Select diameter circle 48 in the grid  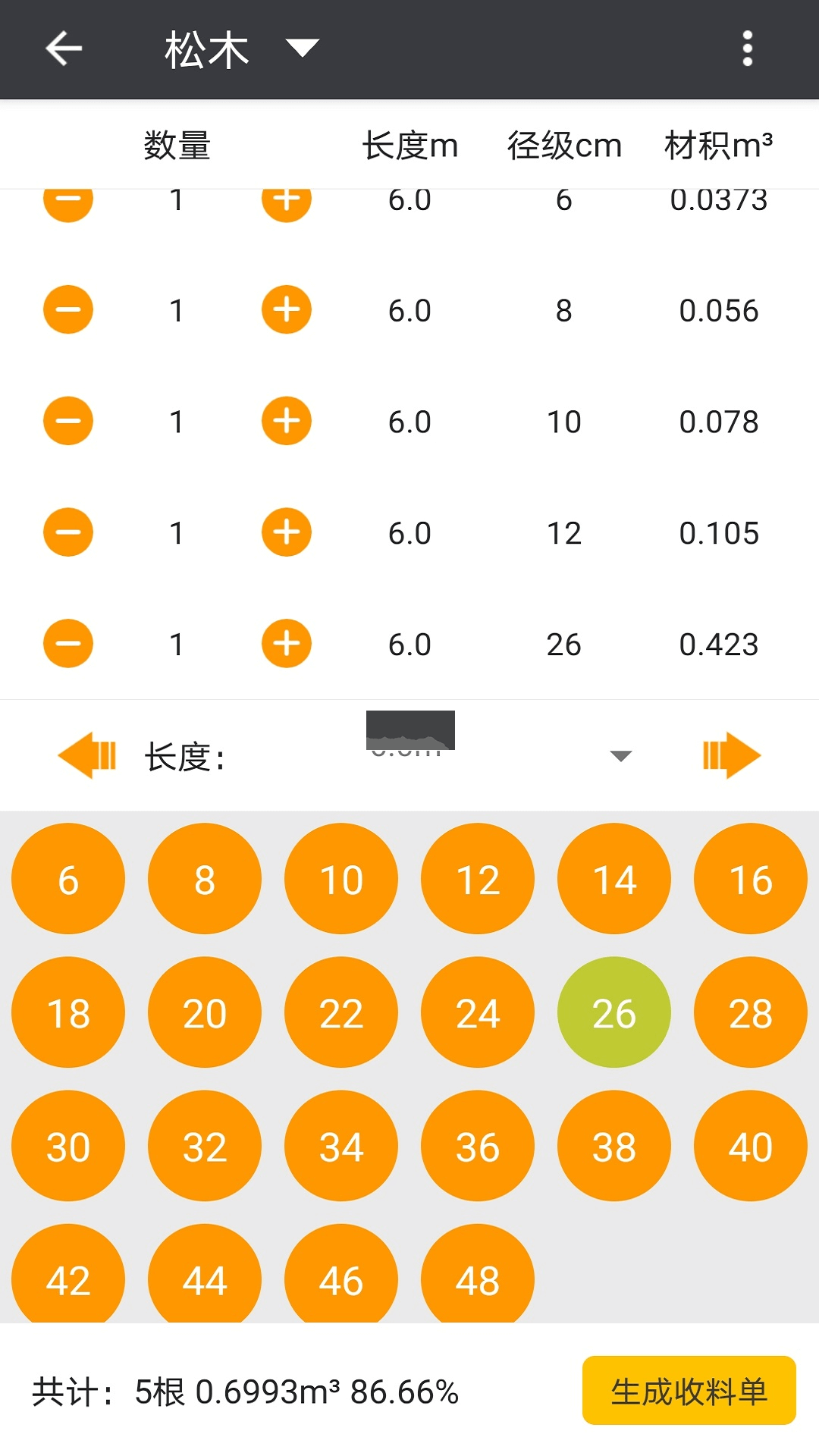(477, 1279)
